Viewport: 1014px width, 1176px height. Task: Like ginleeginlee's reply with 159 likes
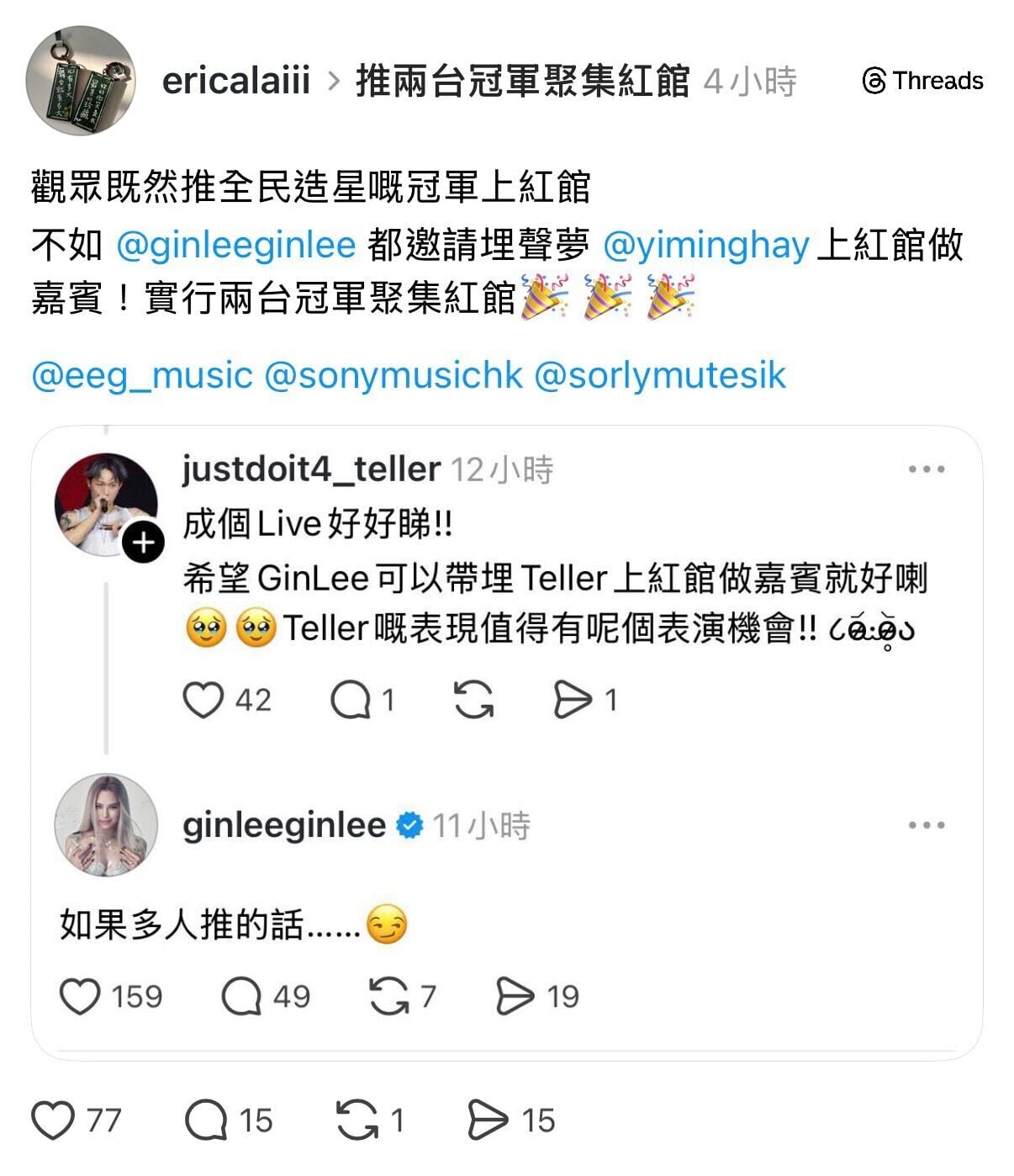(x=81, y=997)
